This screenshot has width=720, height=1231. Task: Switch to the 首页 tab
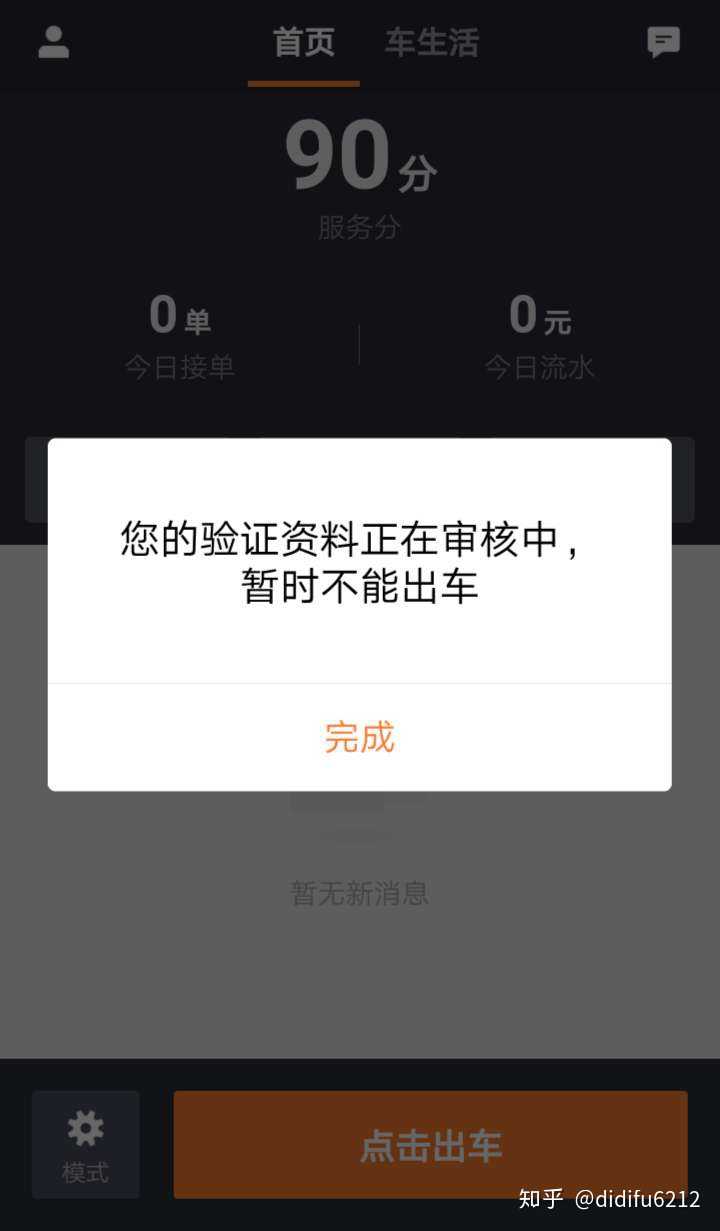[303, 43]
